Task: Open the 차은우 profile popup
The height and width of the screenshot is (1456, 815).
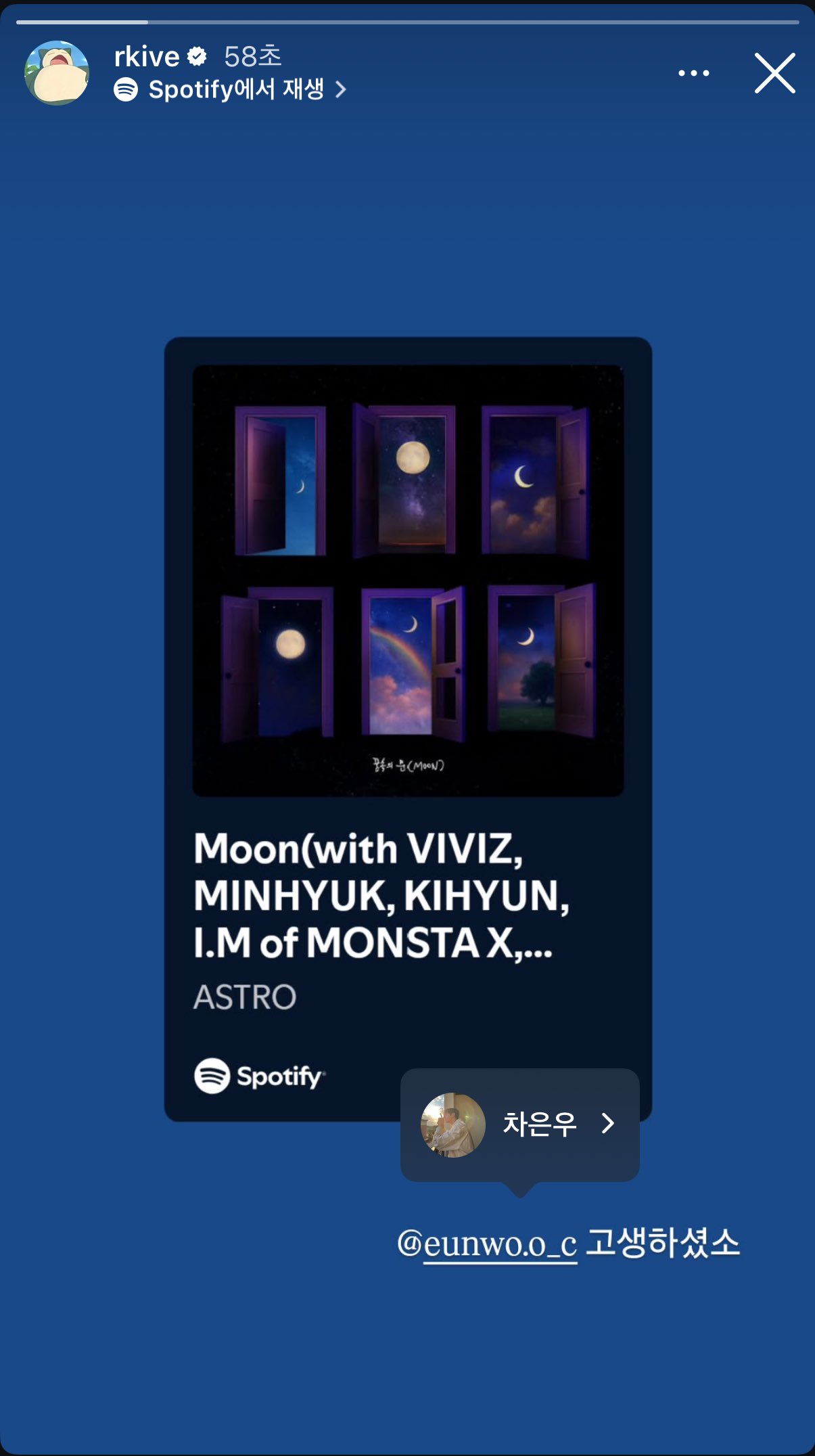Action: click(519, 1124)
